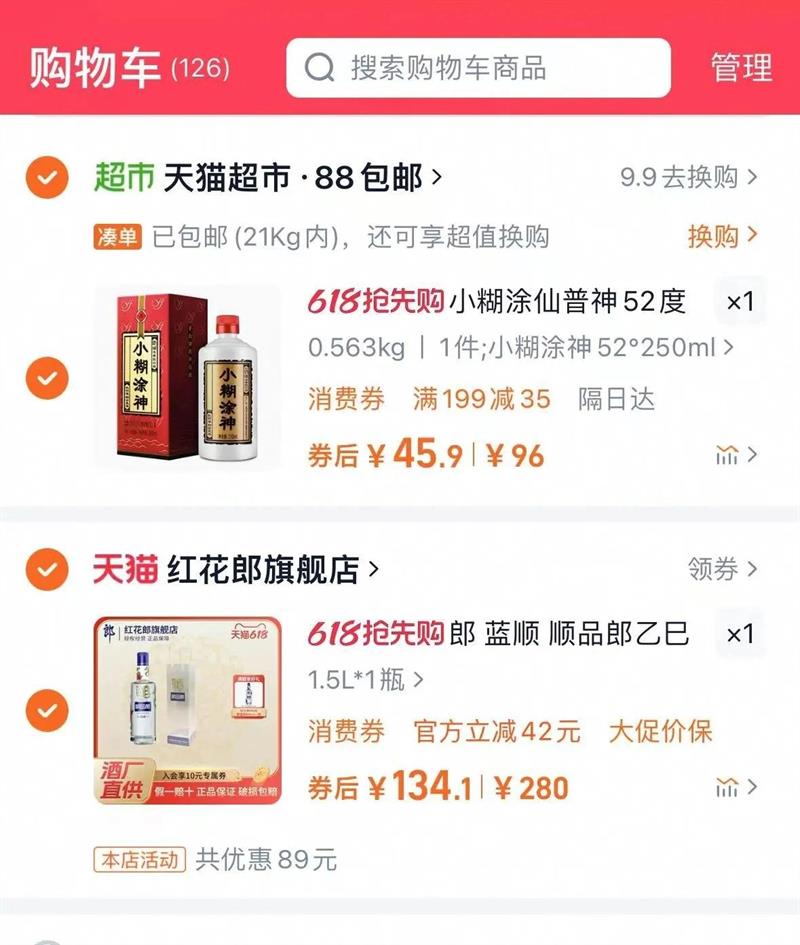Screen dimensions: 800x945
Task: Go to 9.9去换购 offer
Action: tap(688, 178)
